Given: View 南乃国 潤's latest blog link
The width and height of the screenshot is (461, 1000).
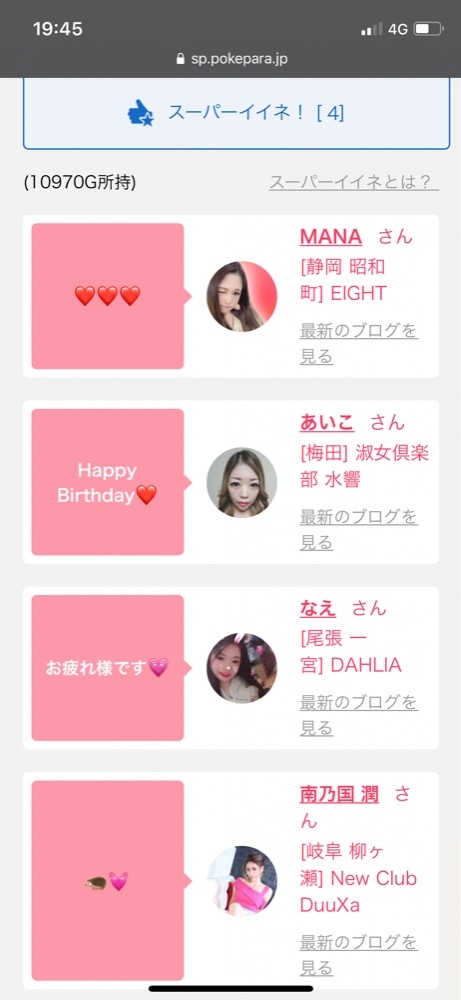Looking at the screenshot, I should tap(359, 955).
